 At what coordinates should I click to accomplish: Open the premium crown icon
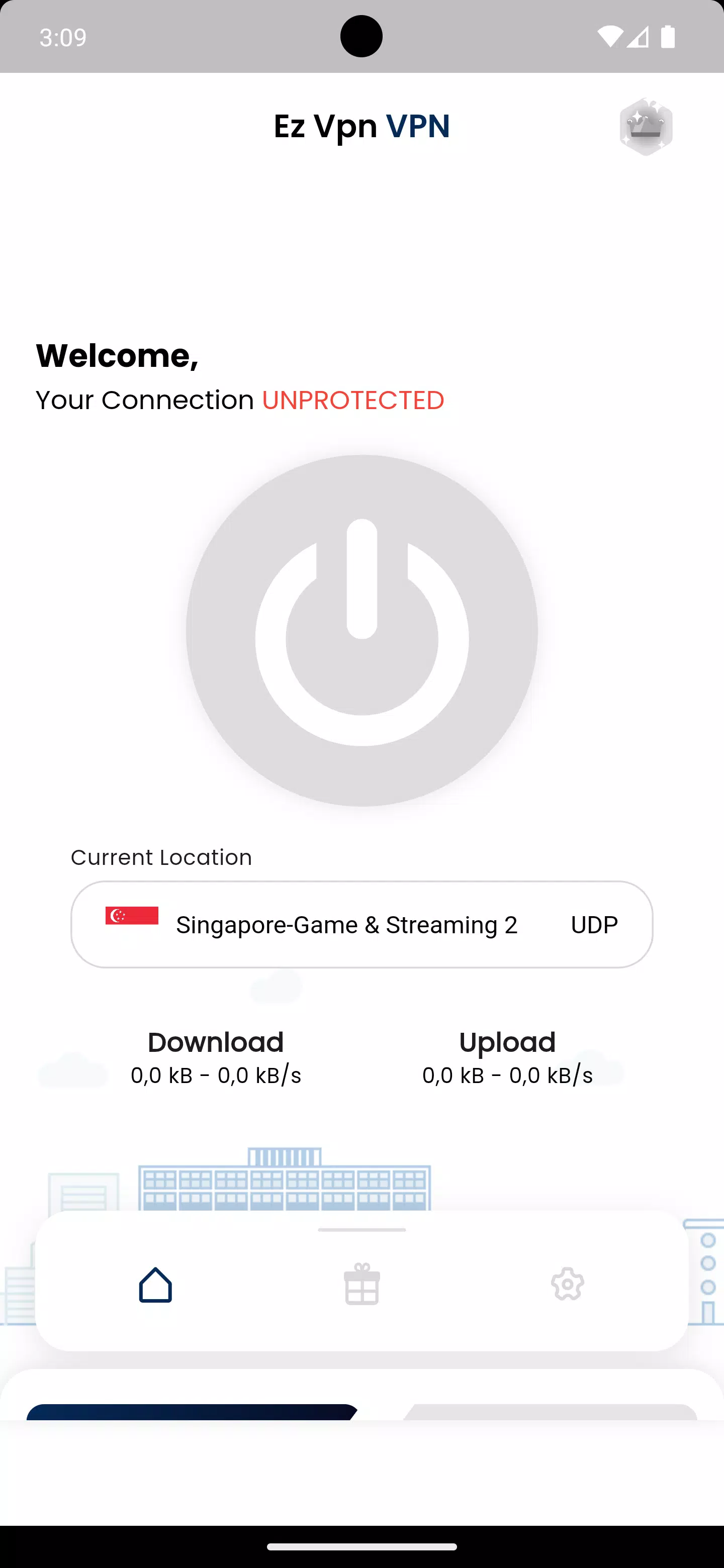pos(646,127)
